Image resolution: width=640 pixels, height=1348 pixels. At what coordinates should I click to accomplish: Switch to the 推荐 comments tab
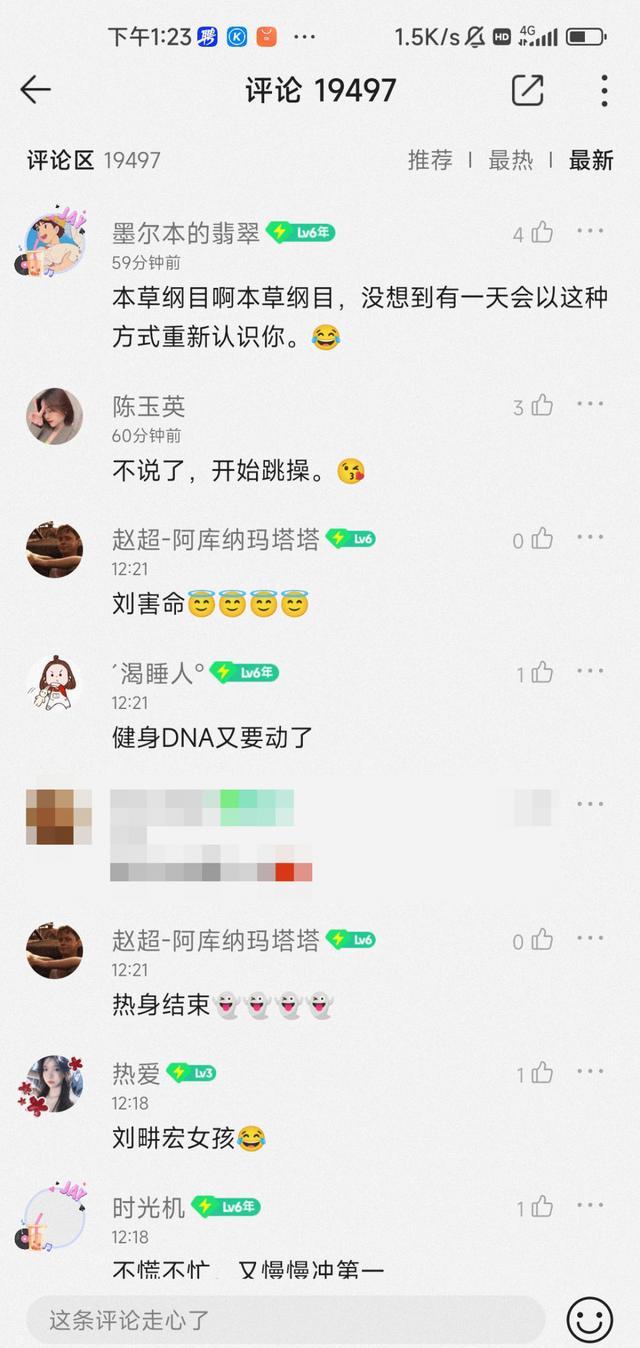(430, 160)
